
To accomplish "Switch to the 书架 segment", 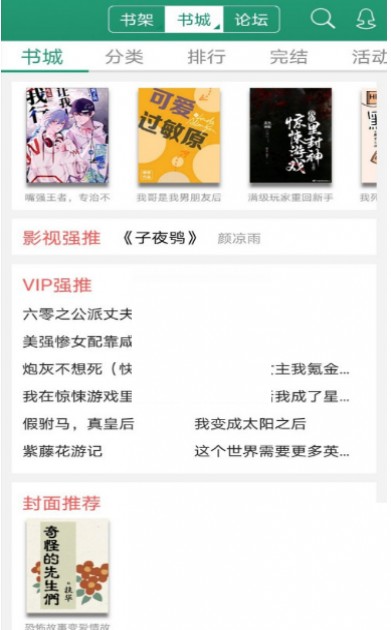I will (x=137, y=19).
